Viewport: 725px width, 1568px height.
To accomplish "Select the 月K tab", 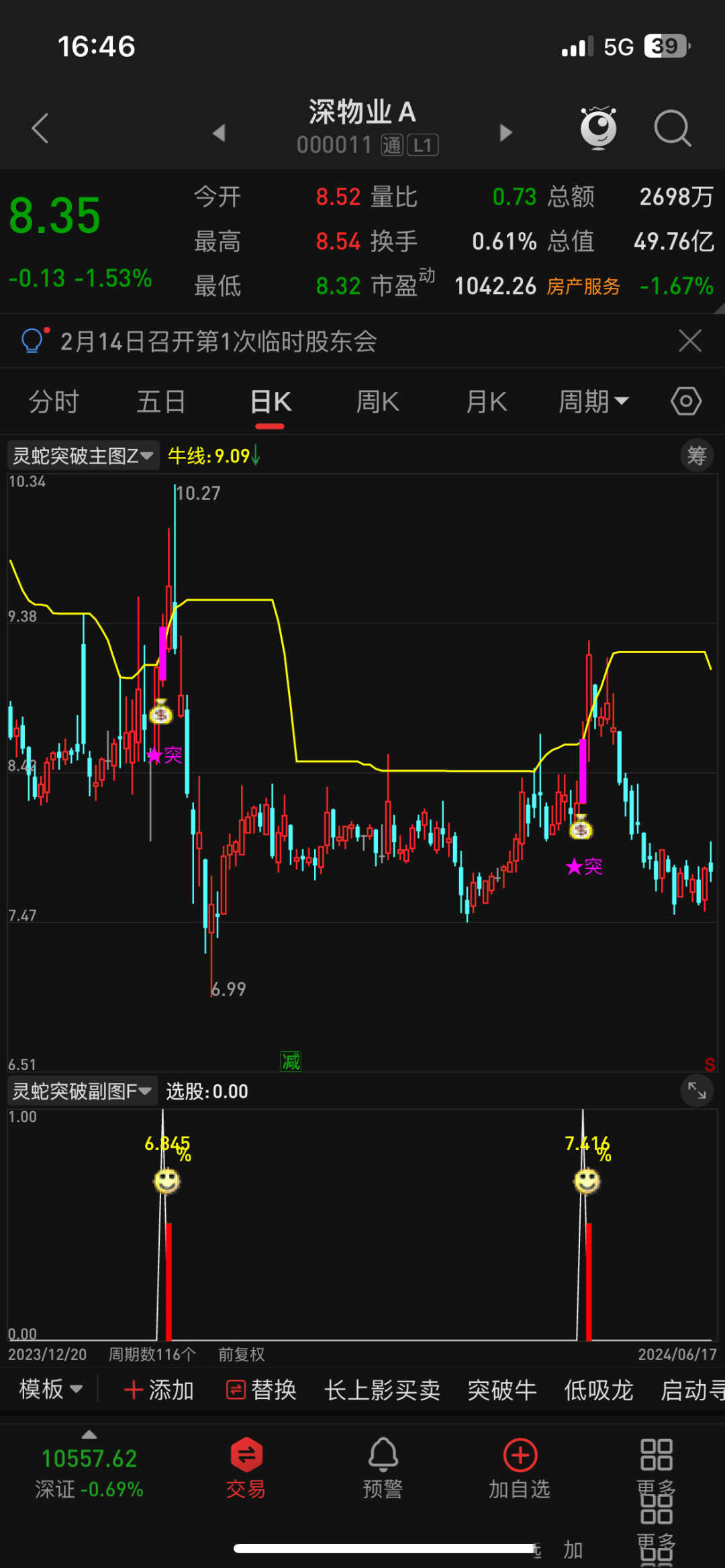I will [486, 402].
